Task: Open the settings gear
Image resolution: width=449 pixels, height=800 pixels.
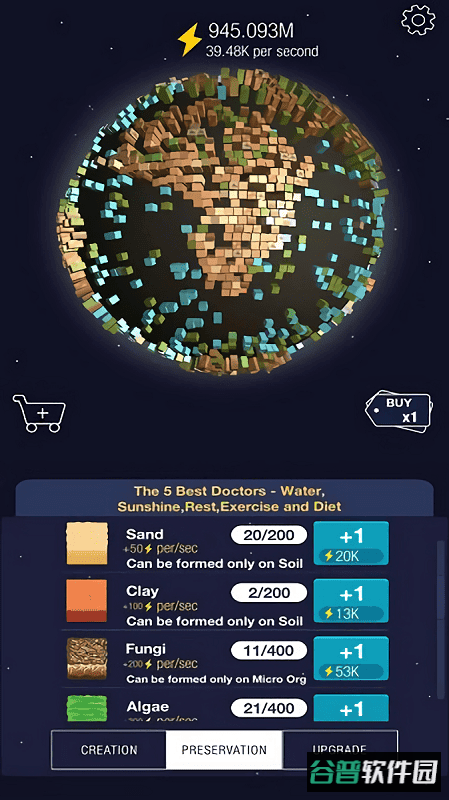Action: pyautogui.click(x=418, y=20)
